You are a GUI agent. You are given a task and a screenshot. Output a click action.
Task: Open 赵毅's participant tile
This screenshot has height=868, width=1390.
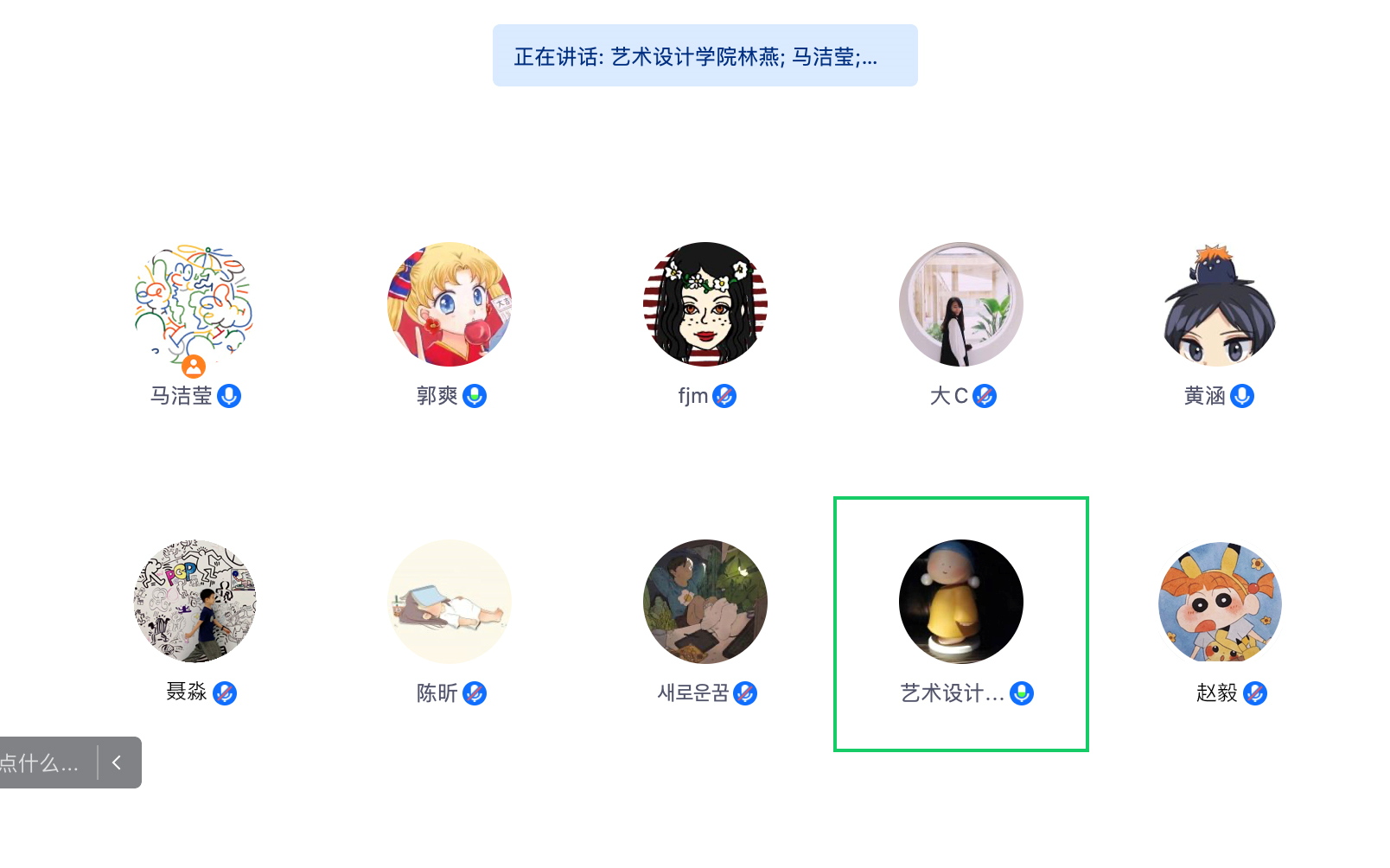[x=1219, y=602]
